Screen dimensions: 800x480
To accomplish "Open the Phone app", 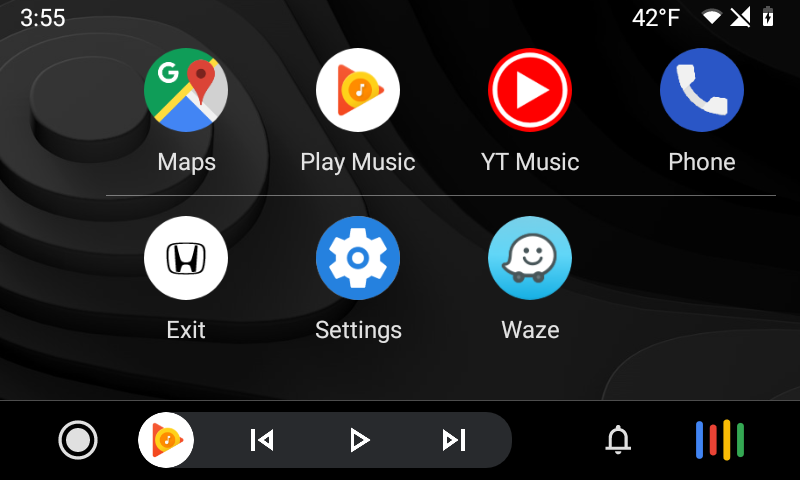I will pyautogui.click(x=702, y=90).
